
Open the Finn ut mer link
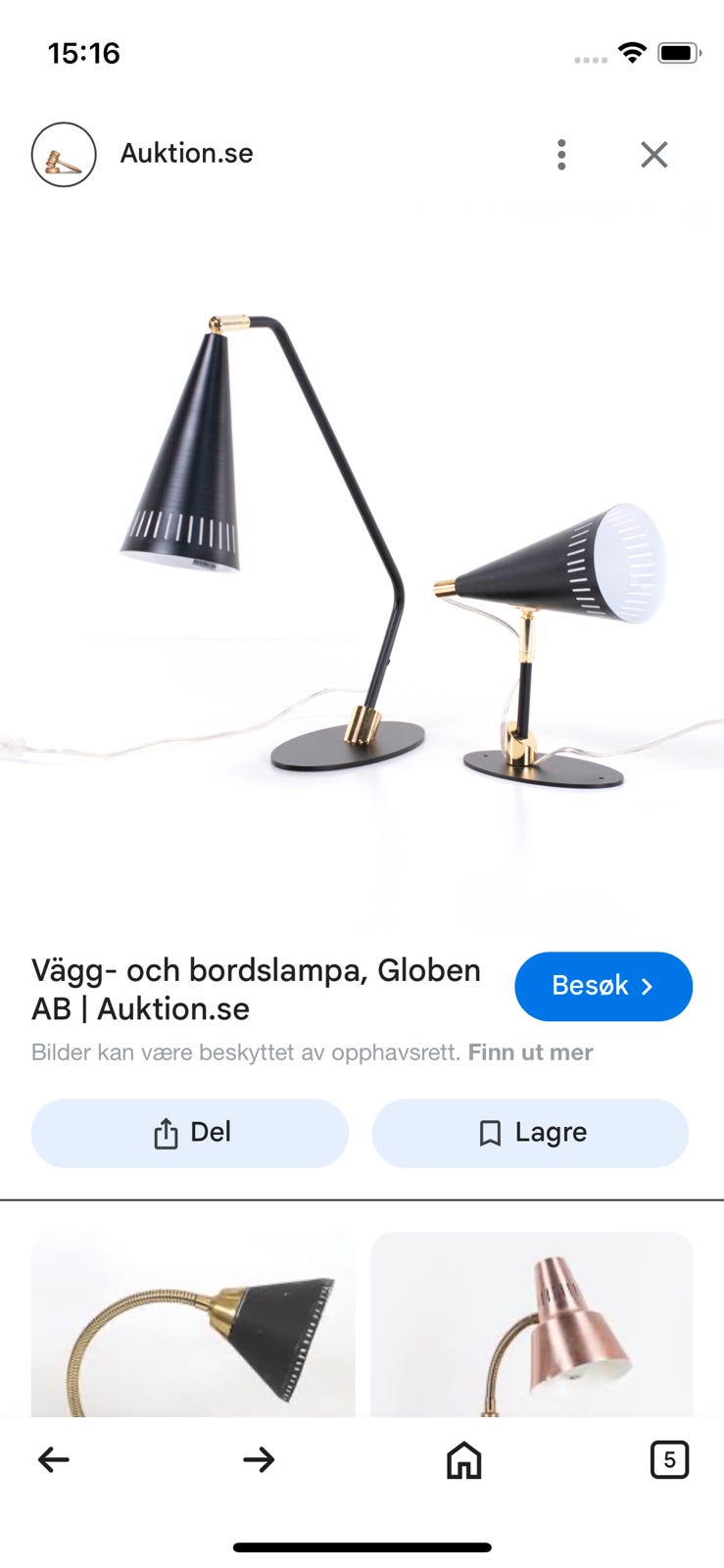(x=530, y=1053)
